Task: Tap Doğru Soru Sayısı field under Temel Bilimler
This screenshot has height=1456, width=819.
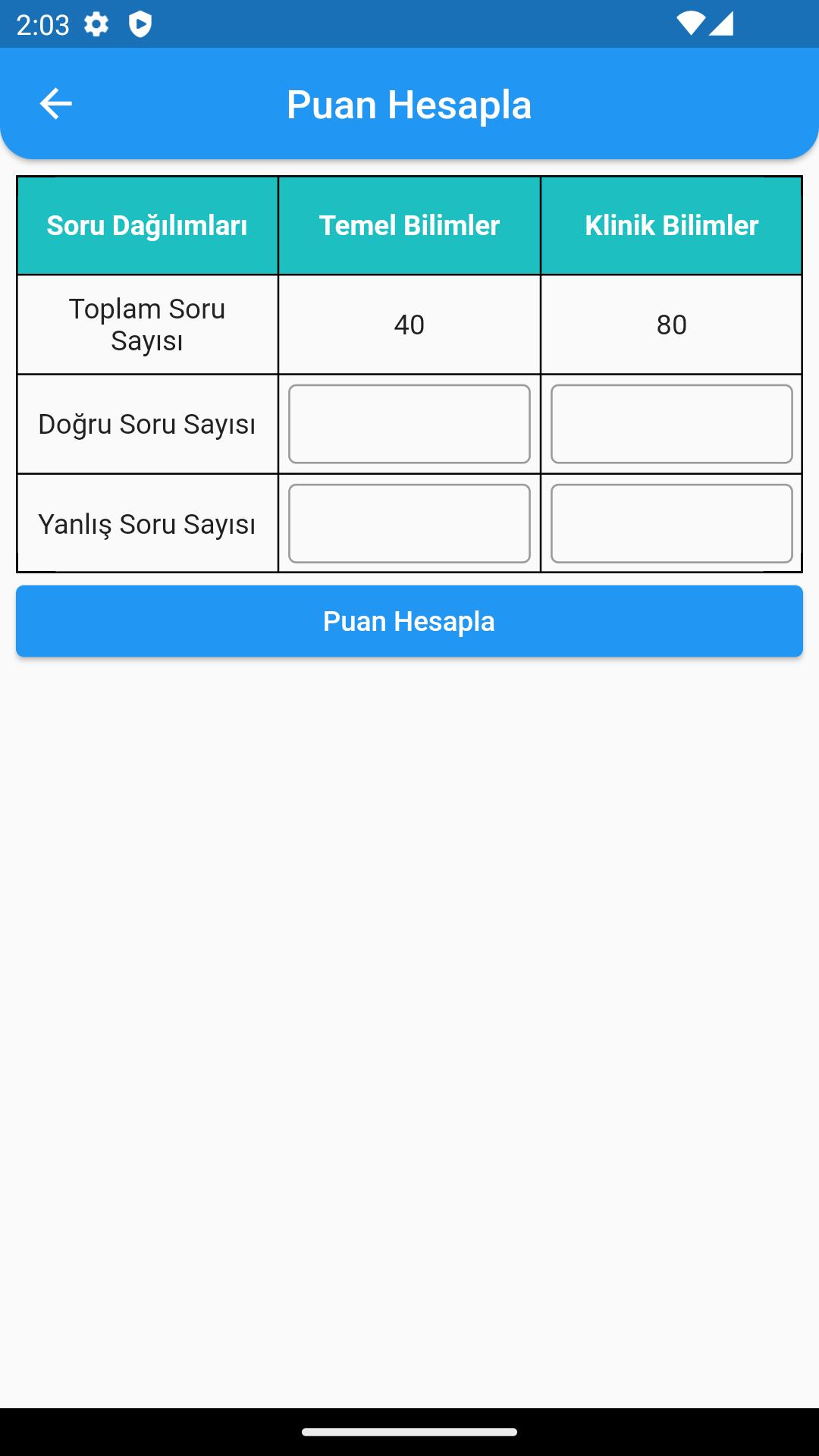Action: point(409,424)
